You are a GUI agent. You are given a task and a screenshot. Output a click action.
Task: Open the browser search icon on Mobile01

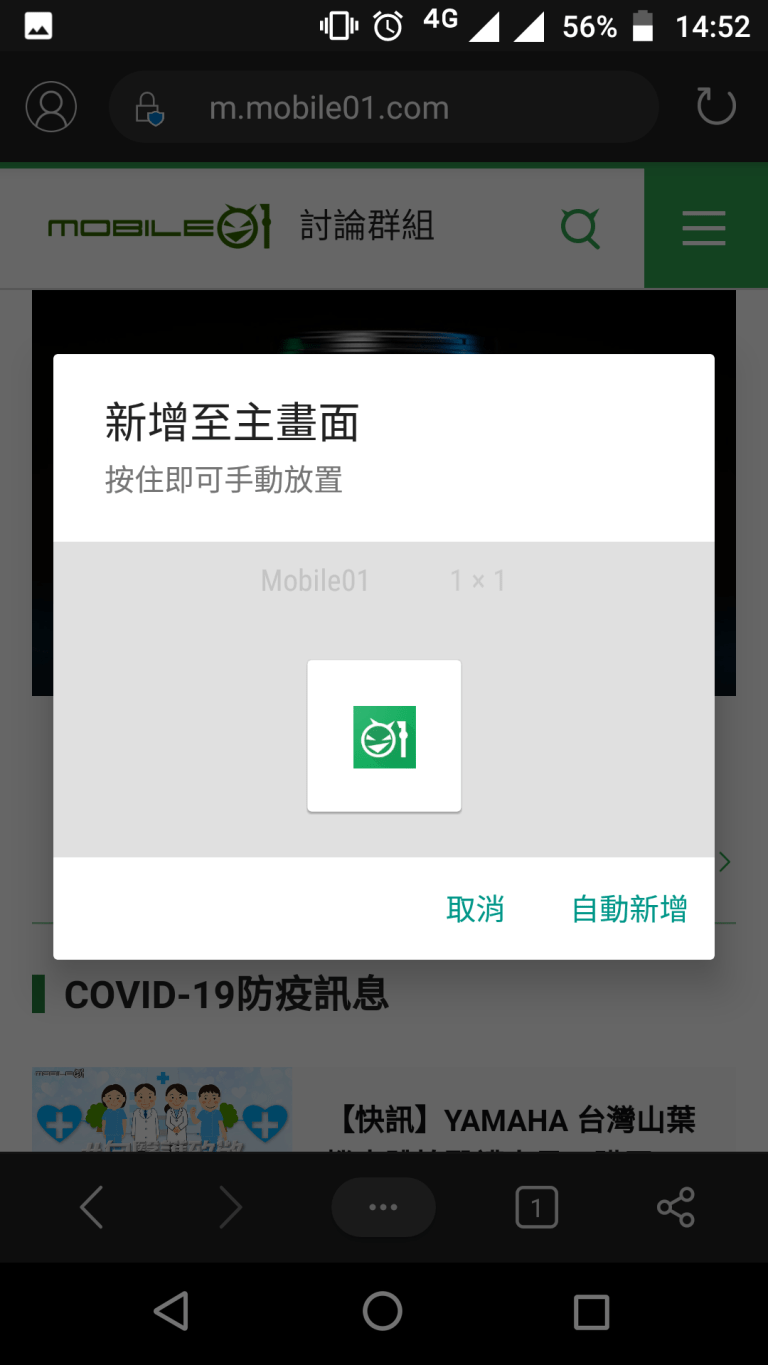tap(580, 228)
